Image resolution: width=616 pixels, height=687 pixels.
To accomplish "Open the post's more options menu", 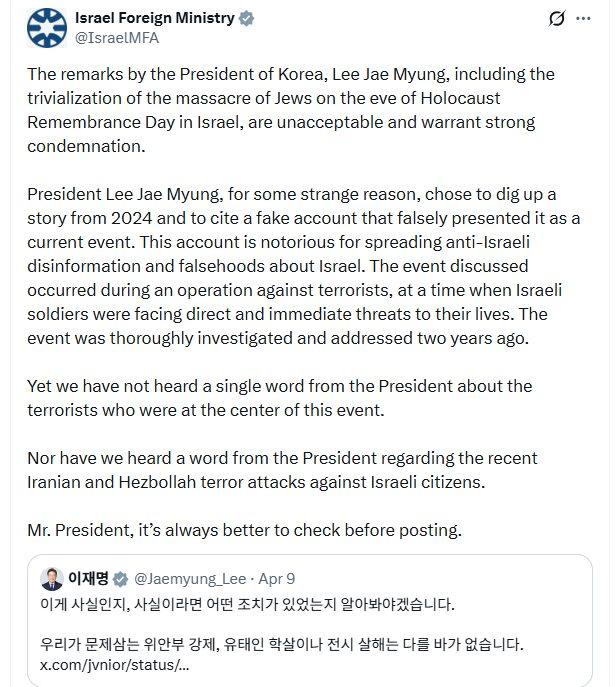I will pyautogui.click(x=595, y=19).
